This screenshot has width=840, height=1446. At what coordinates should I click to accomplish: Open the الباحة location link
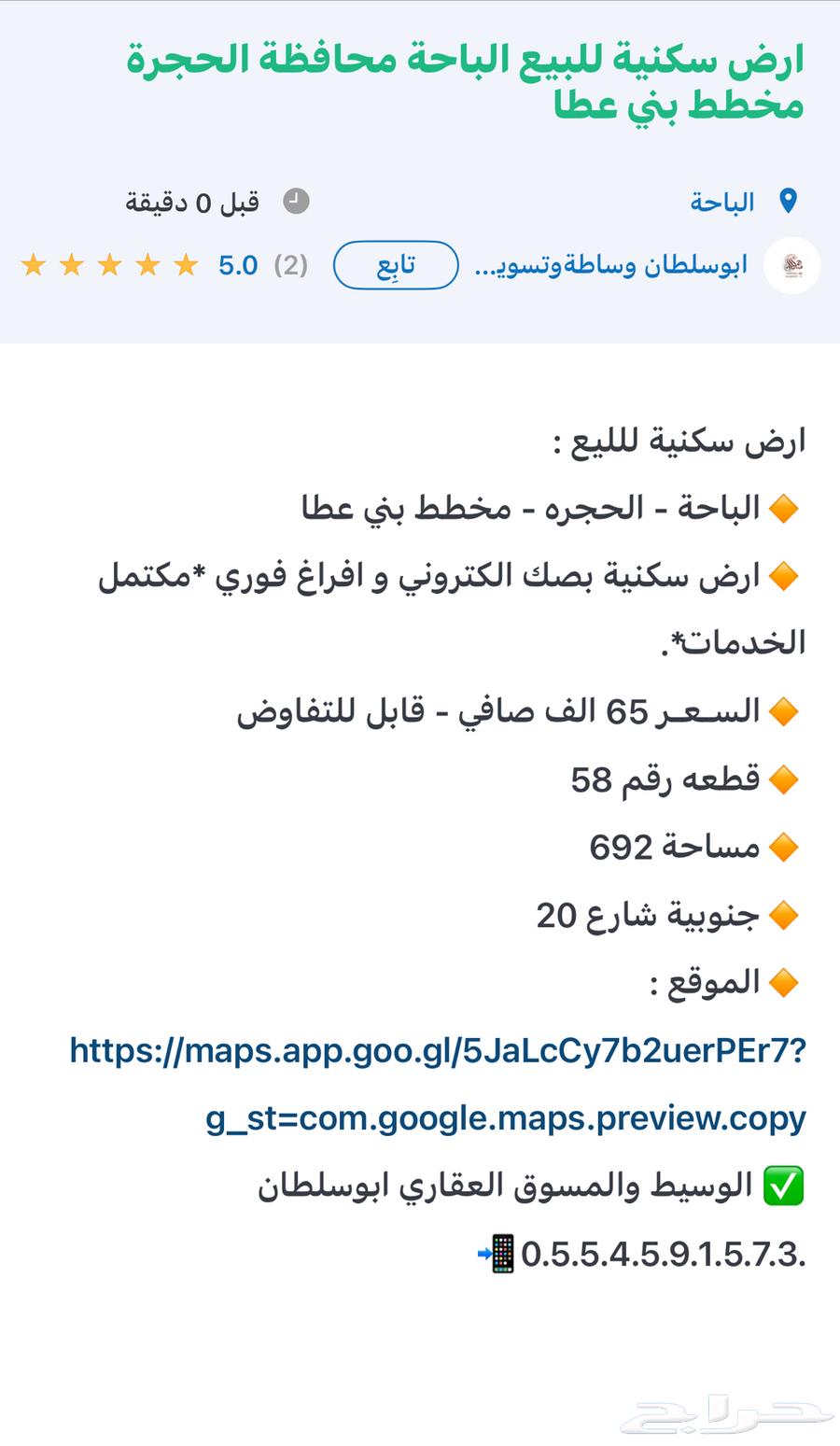pos(722,202)
